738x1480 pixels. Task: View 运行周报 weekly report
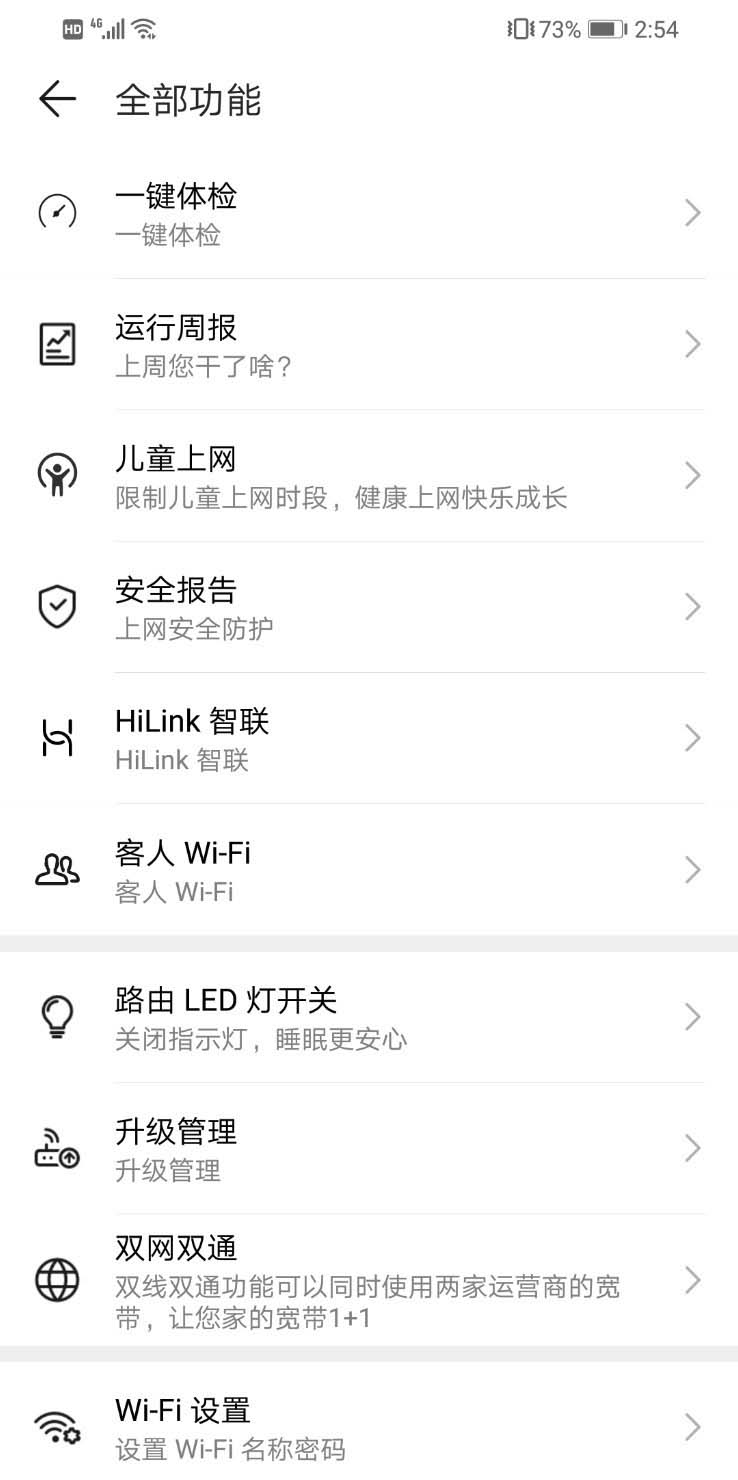point(369,344)
